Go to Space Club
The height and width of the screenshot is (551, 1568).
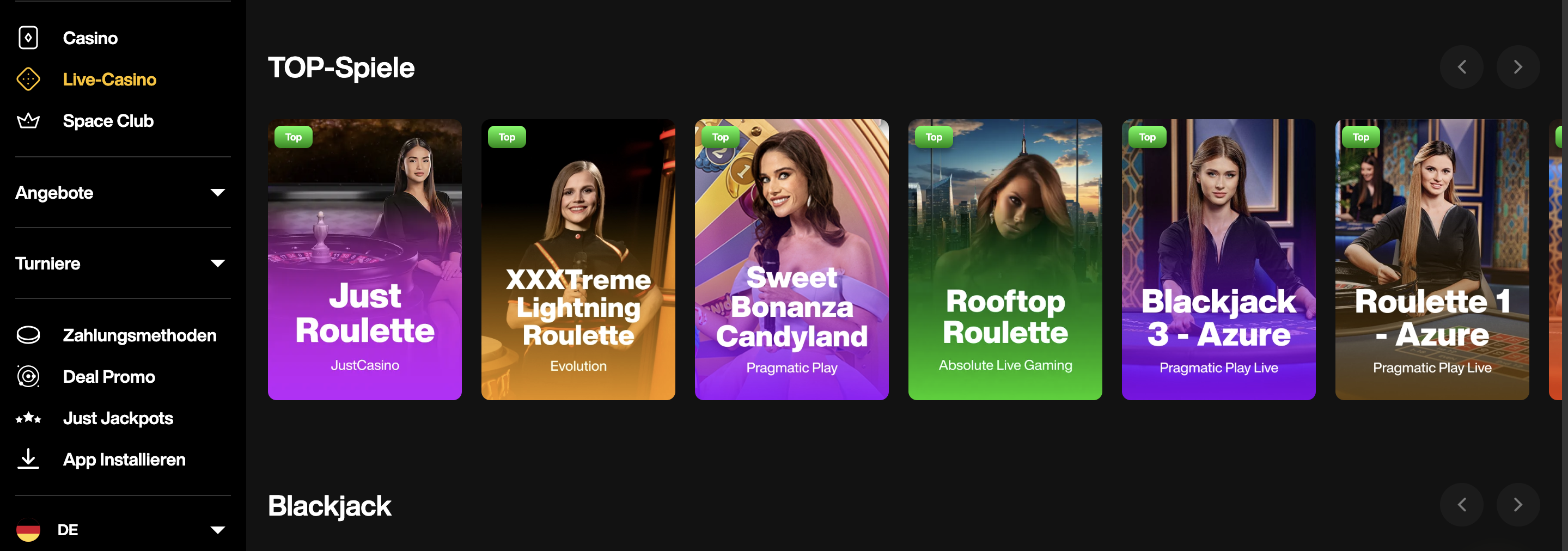(x=108, y=120)
